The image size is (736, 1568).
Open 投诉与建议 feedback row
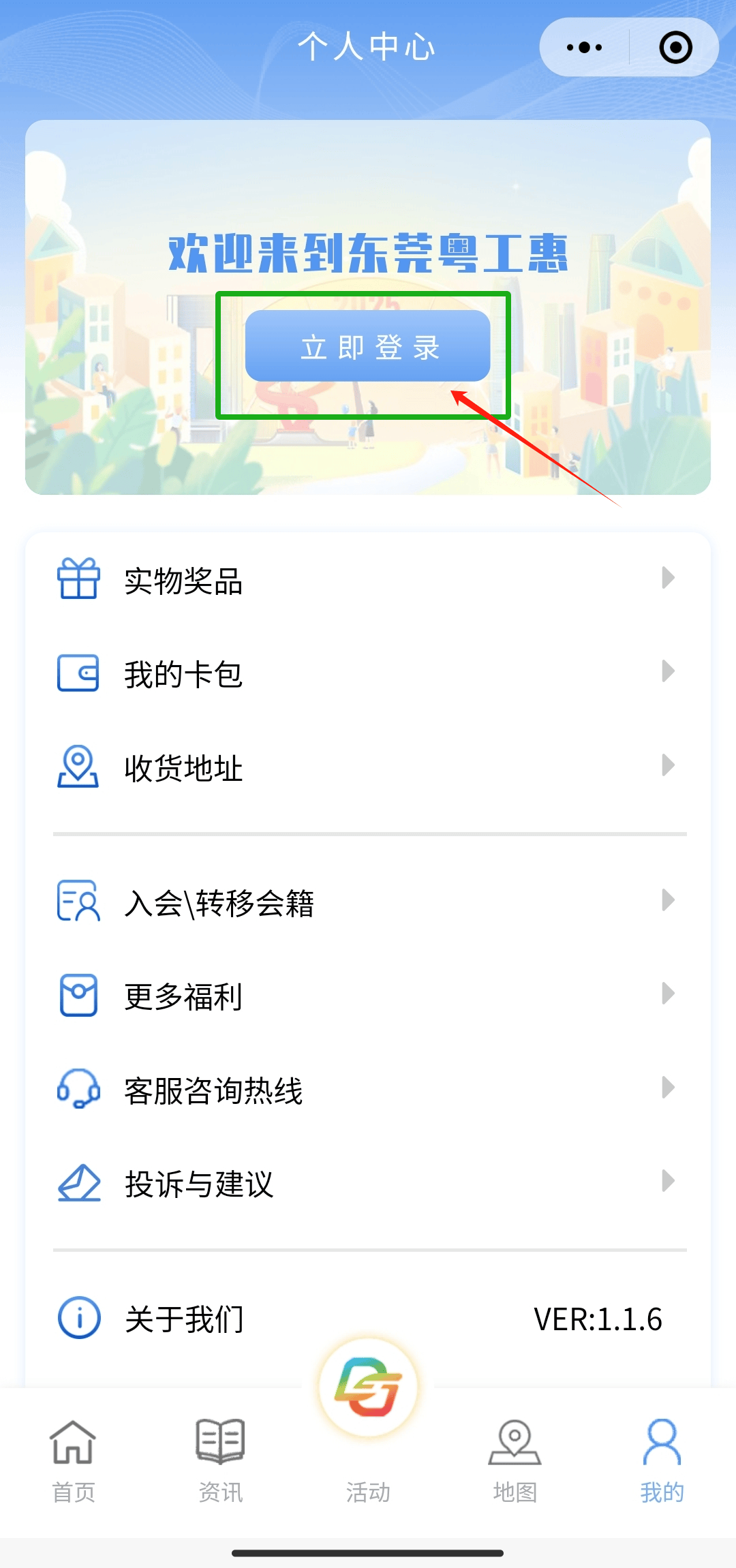coord(368,1183)
